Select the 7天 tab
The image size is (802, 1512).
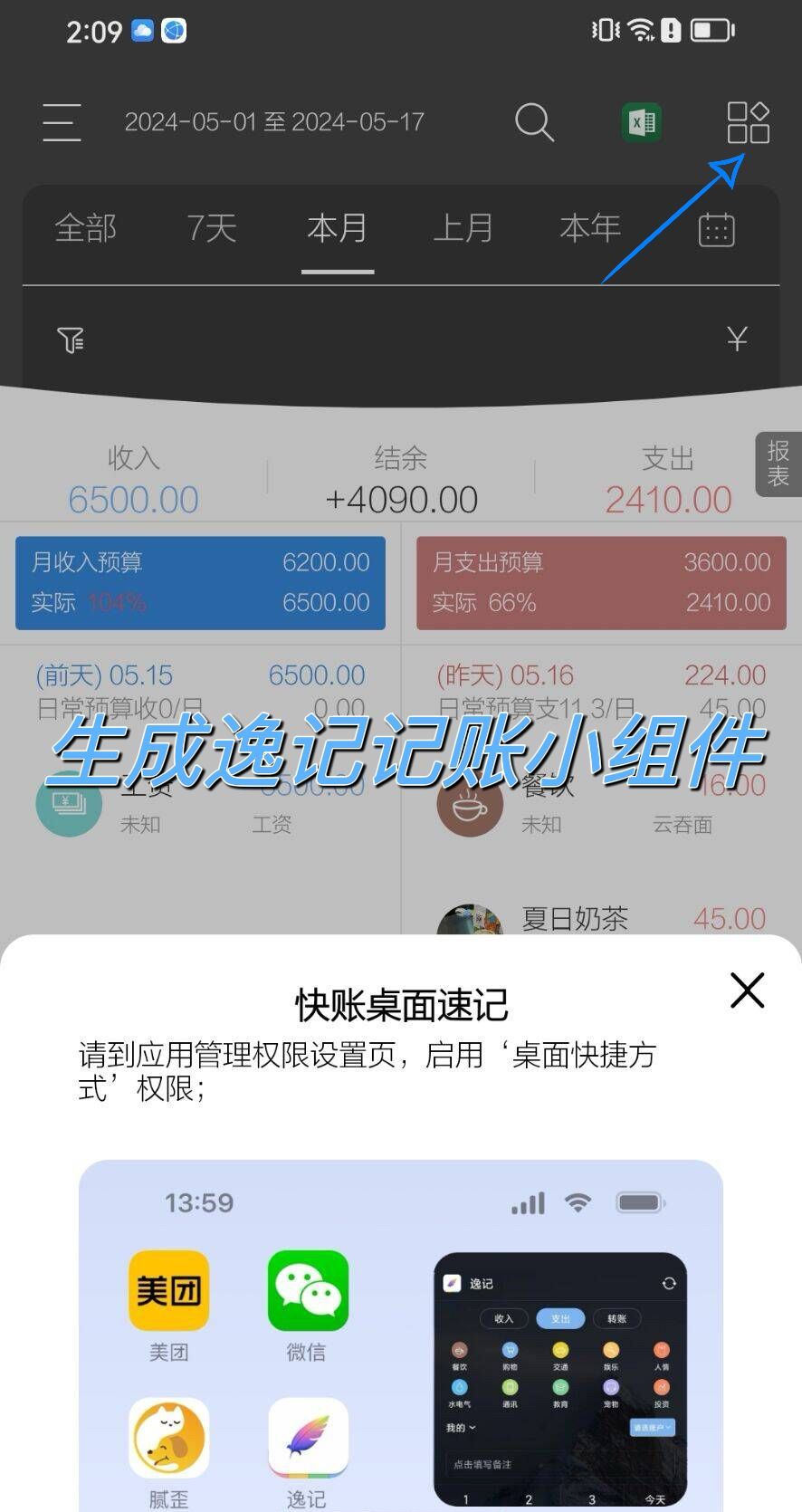pyautogui.click(x=212, y=228)
